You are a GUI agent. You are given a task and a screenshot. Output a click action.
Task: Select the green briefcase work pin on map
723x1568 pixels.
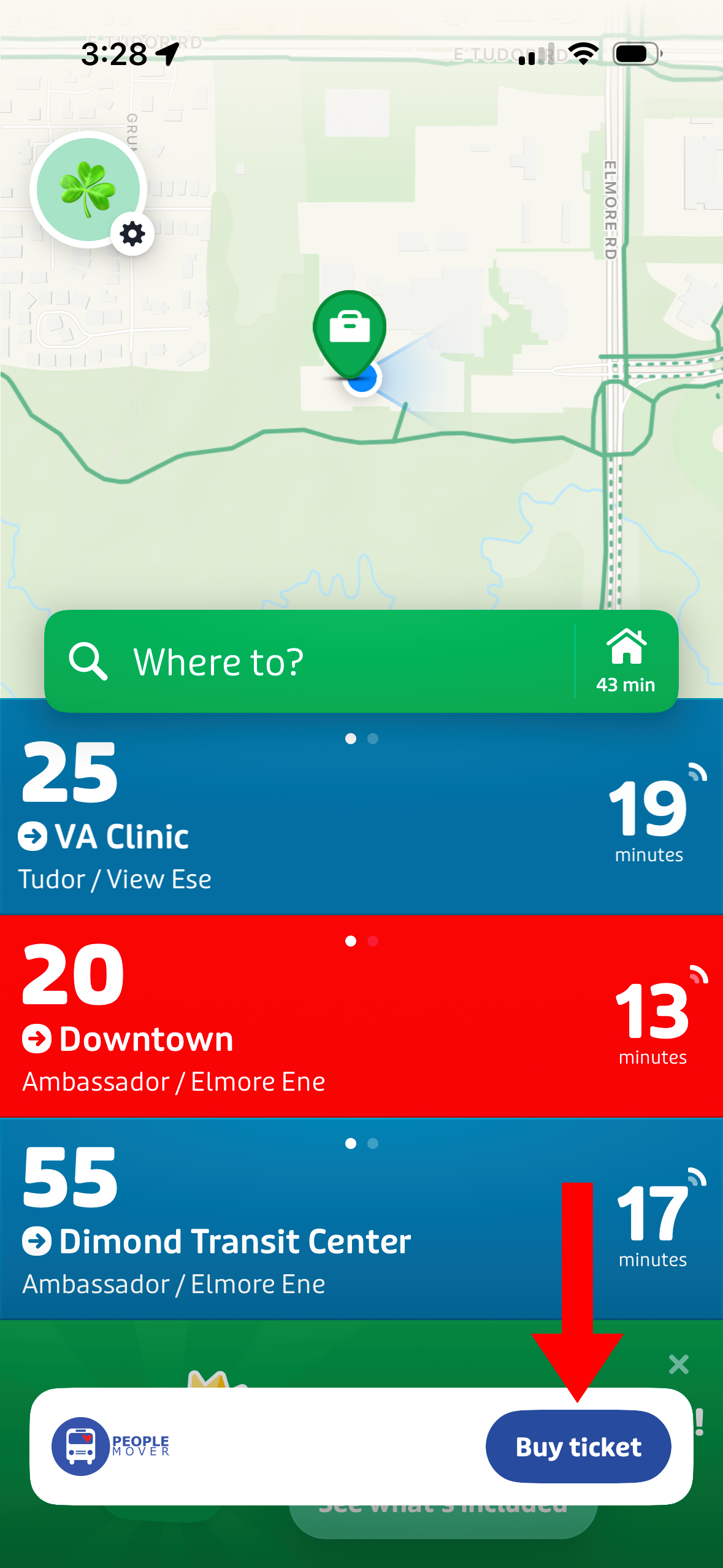[x=350, y=329]
